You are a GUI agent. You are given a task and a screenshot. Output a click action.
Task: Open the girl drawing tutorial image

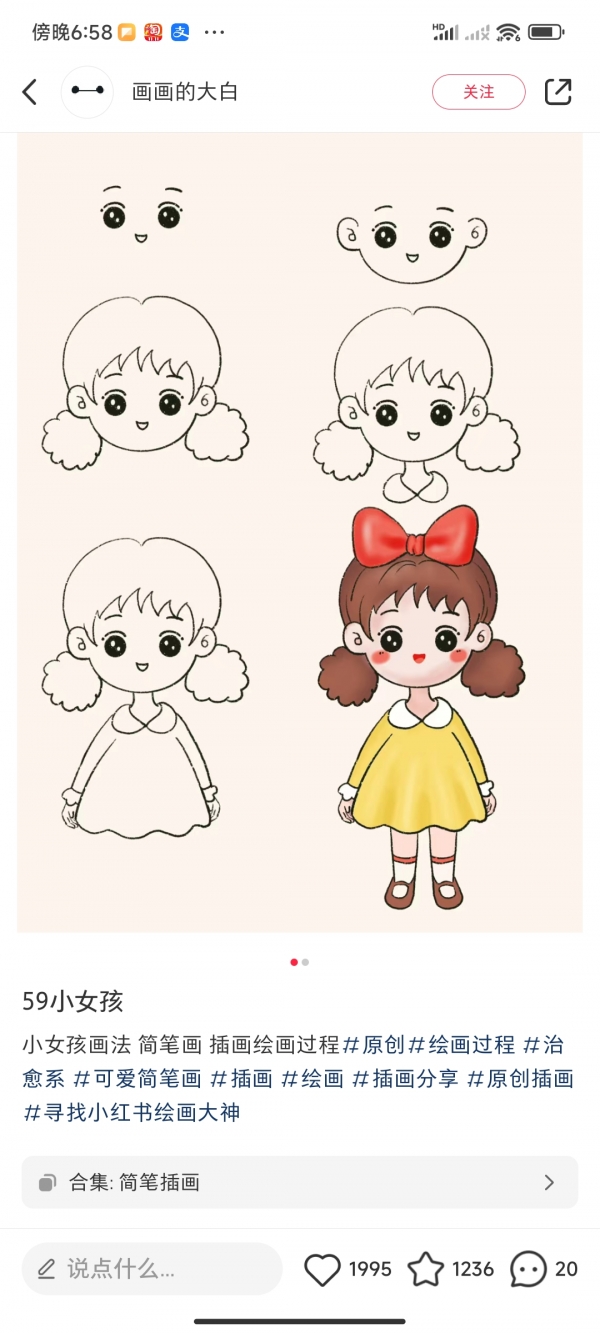(300, 532)
